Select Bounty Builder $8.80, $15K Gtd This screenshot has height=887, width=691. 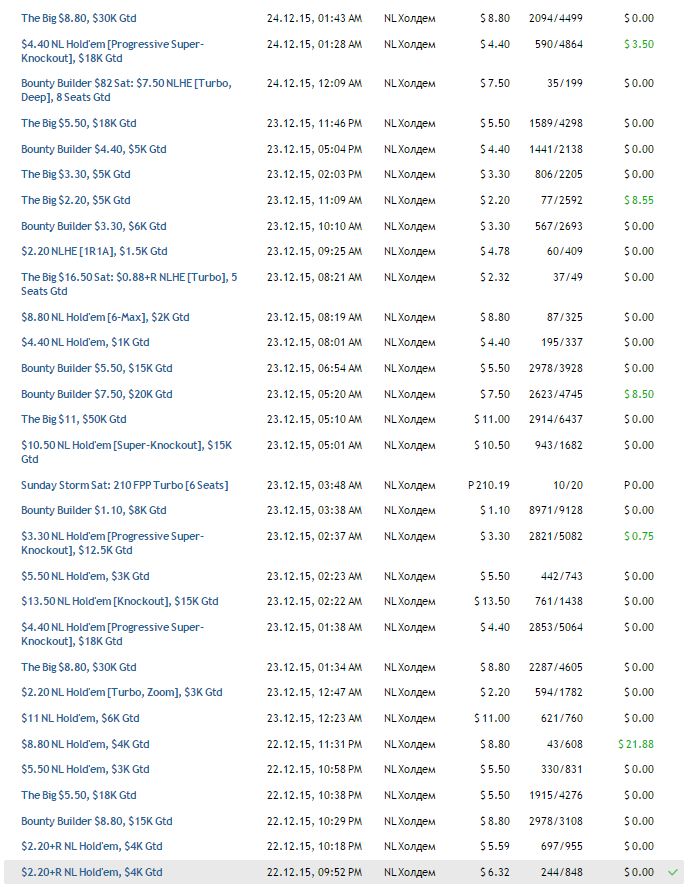point(97,821)
